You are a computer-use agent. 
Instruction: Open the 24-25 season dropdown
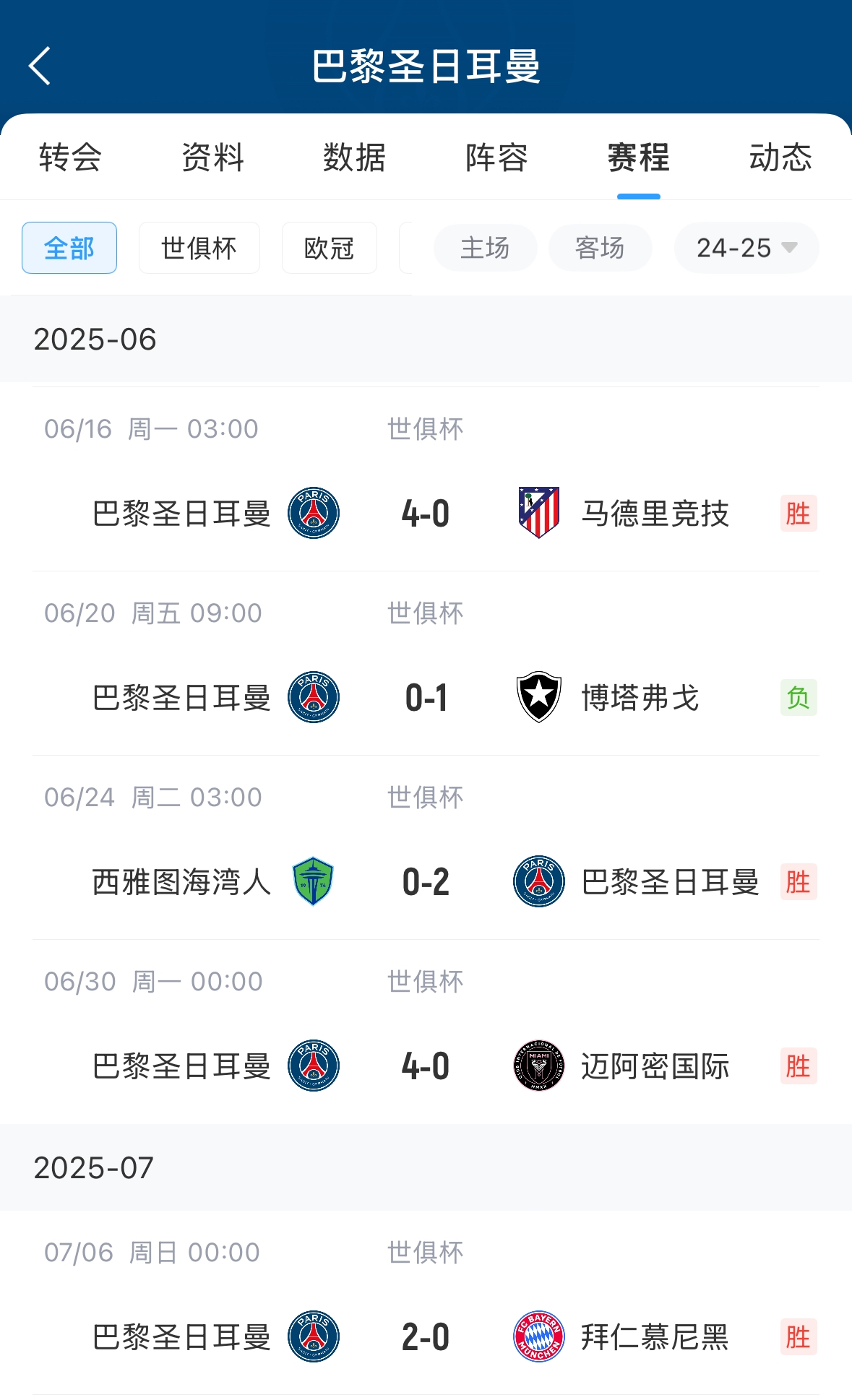point(745,248)
